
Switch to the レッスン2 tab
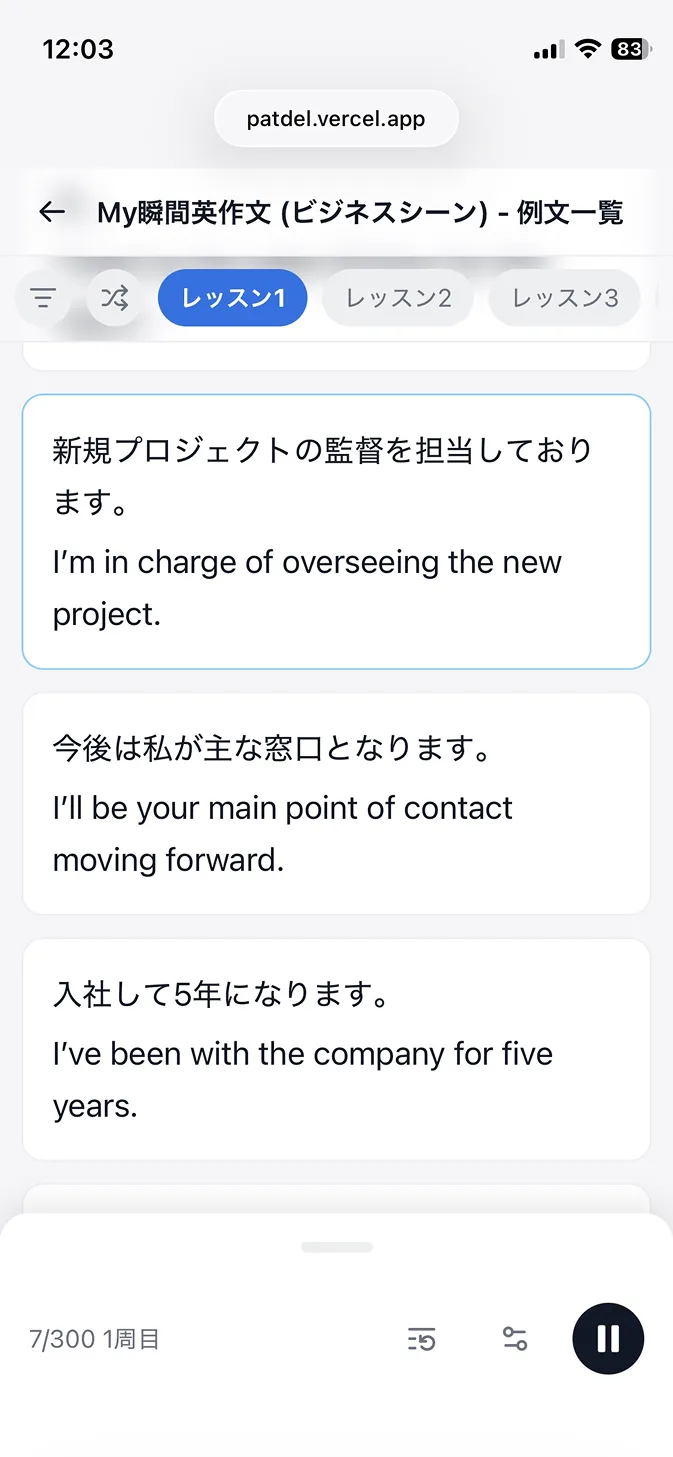coord(397,298)
